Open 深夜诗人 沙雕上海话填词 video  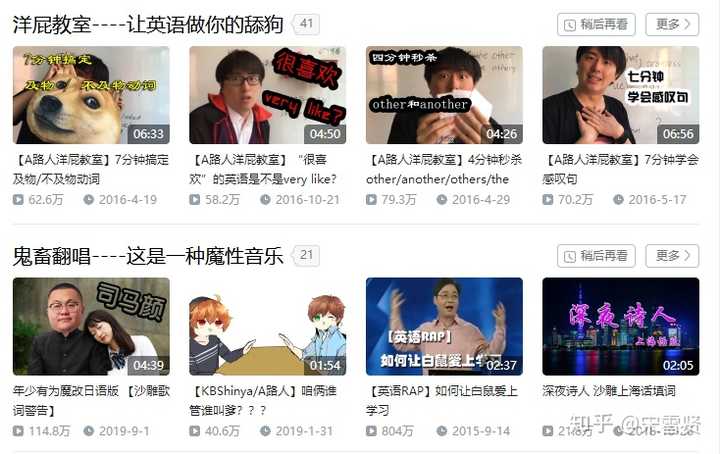[620, 327]
